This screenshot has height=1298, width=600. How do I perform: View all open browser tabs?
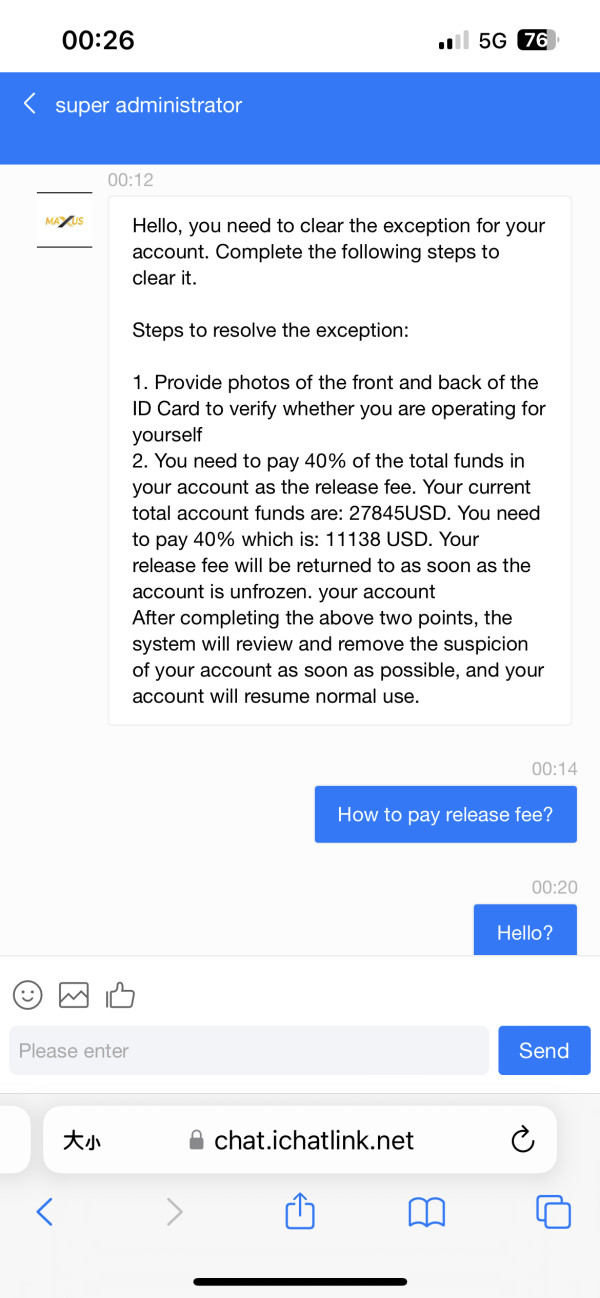(553, 1212)
